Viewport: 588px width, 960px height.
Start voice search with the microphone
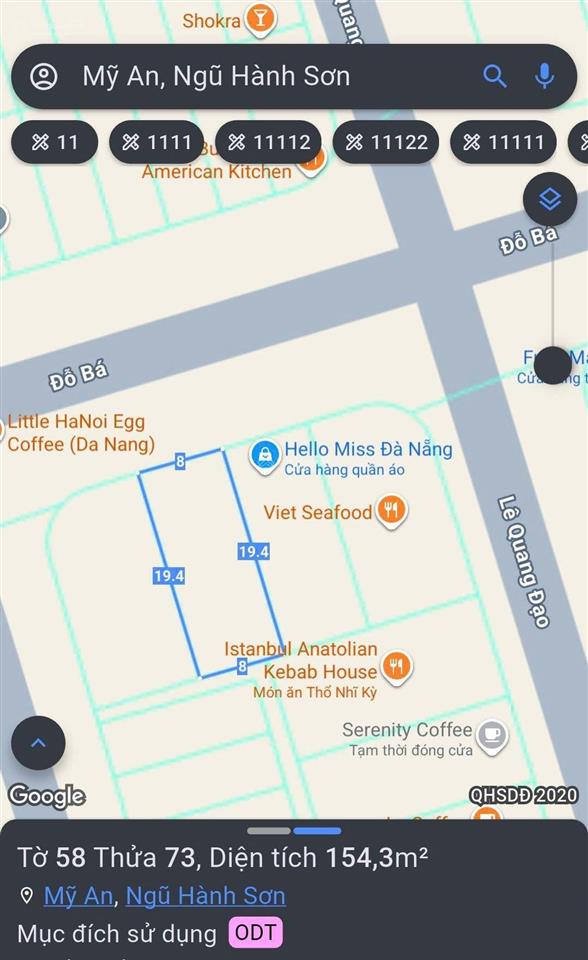coord(544,76)
